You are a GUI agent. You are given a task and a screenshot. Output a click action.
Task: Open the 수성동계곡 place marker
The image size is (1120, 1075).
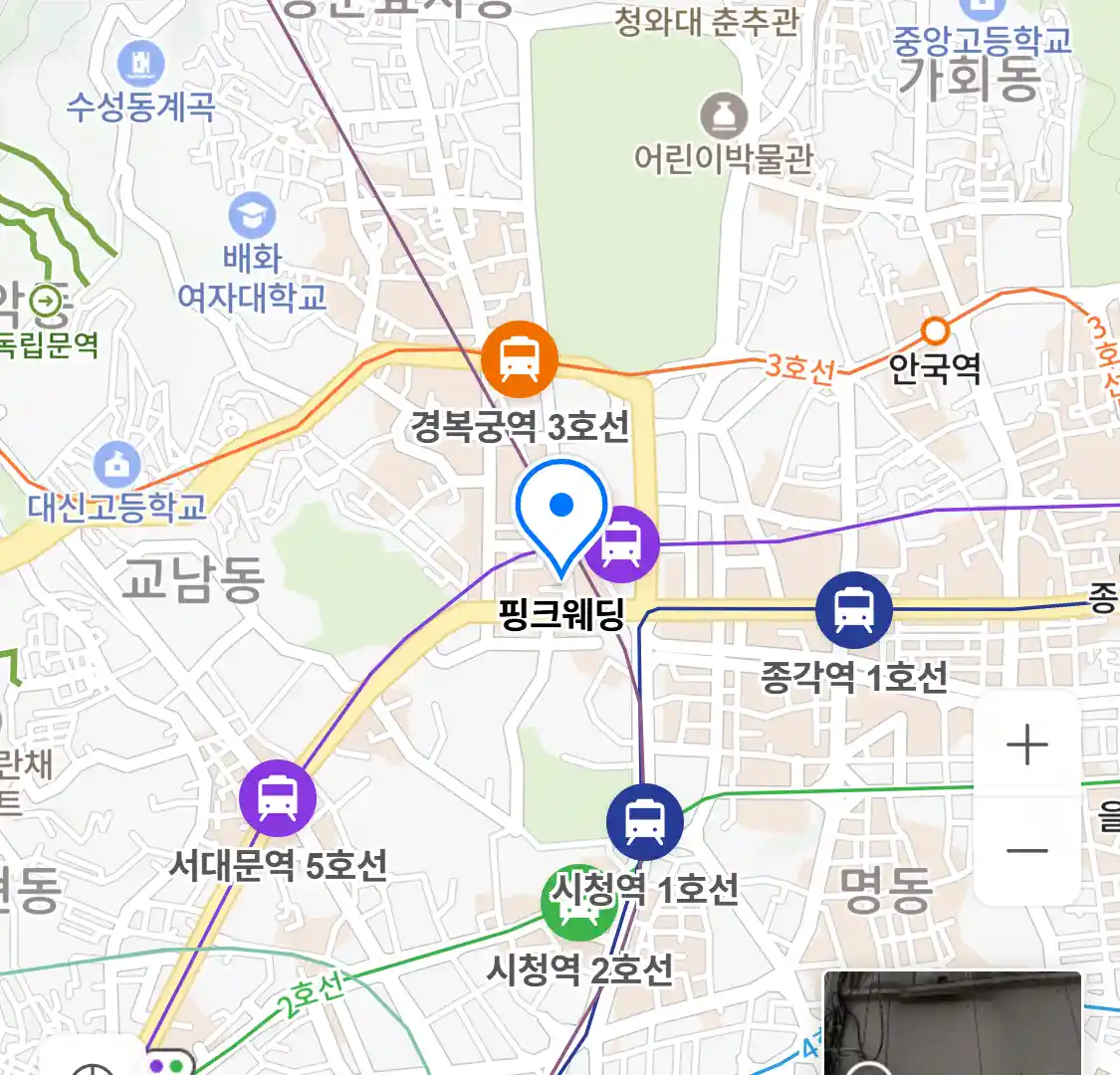pos(140,63)
